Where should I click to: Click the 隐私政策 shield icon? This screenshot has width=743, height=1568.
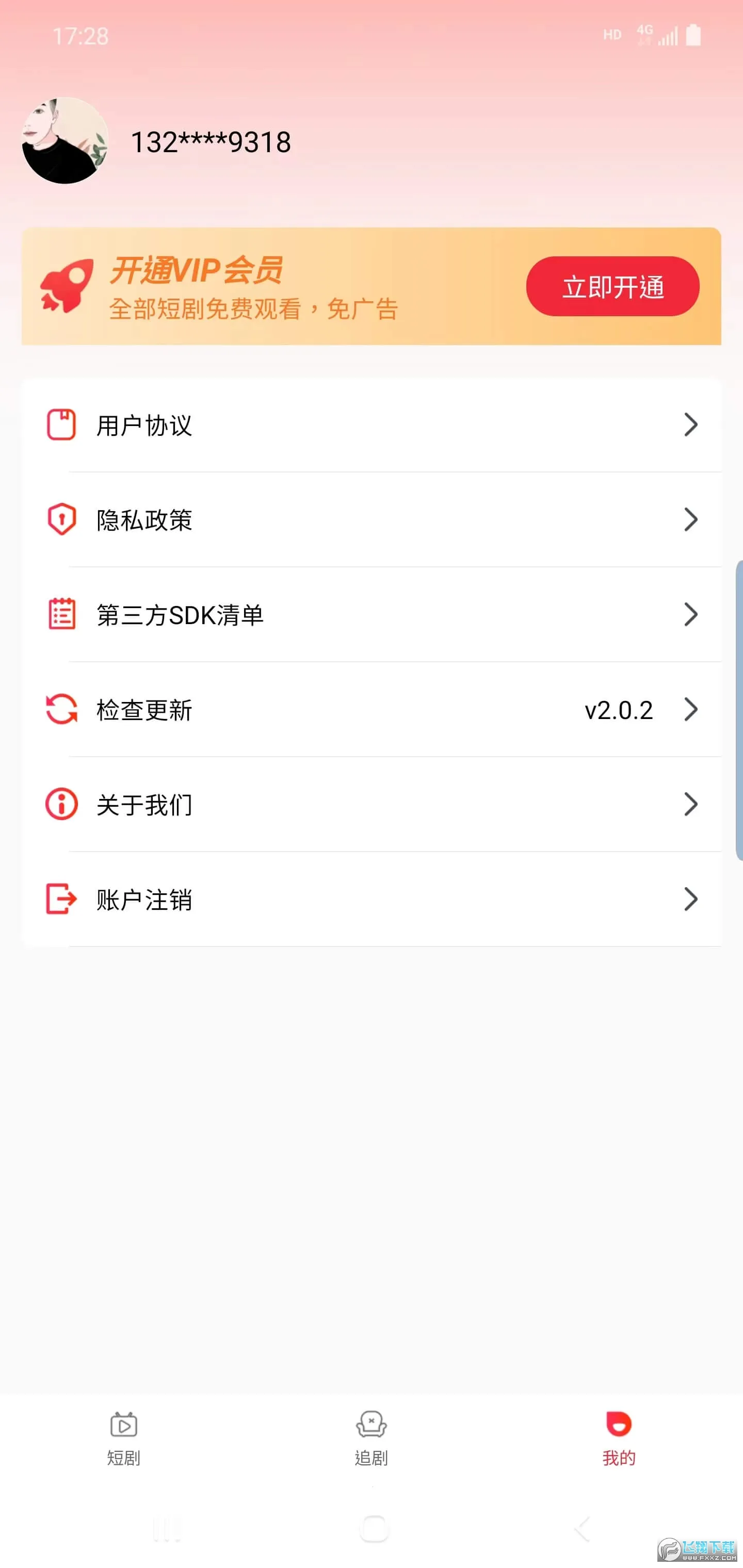(x=60, y=519)
